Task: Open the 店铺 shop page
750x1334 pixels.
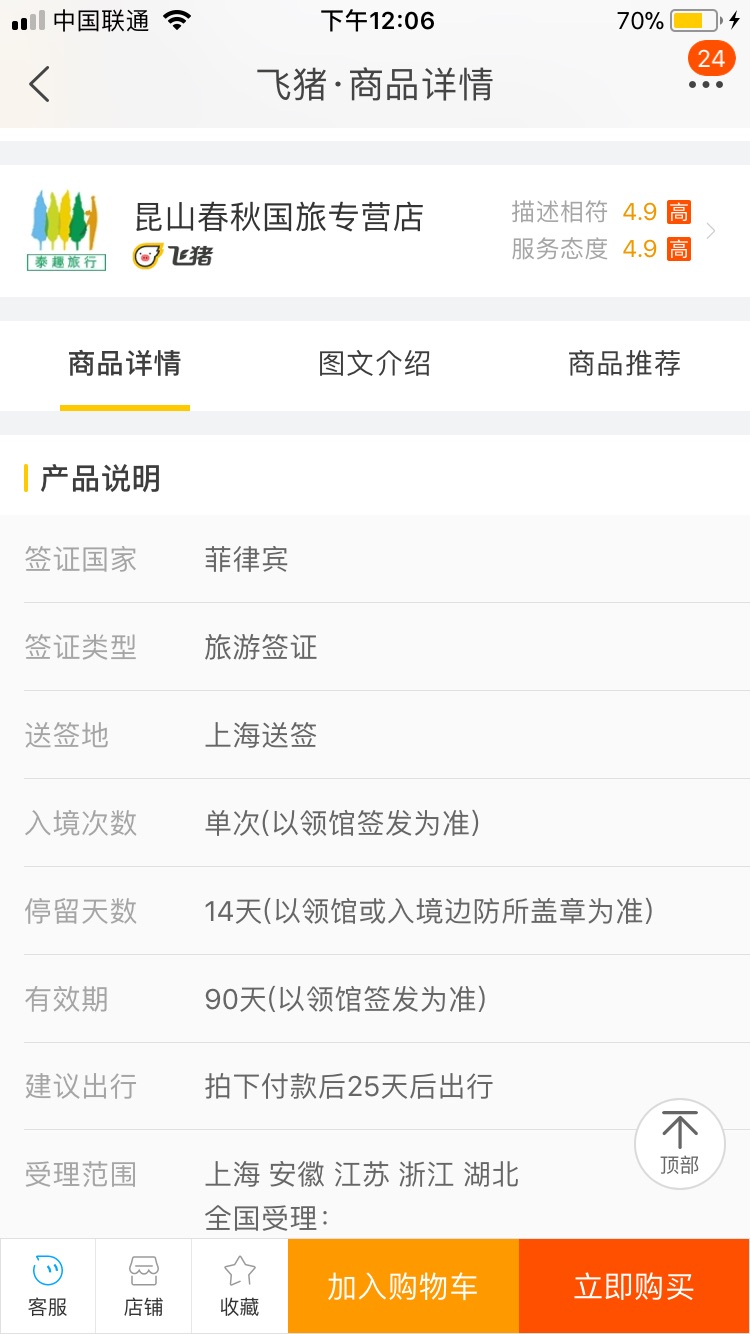Action: 143,1286
